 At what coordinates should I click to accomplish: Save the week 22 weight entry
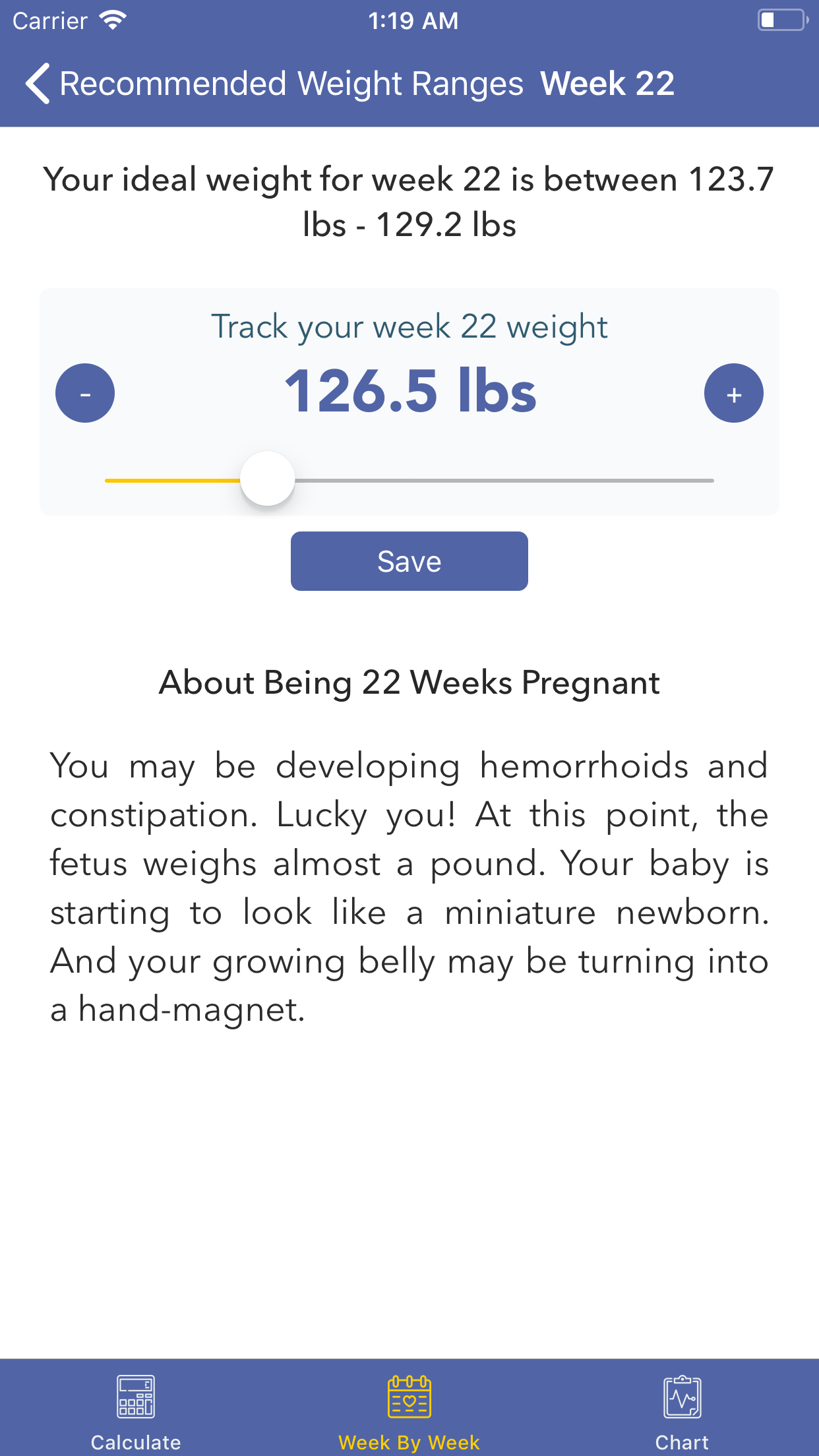[x=409, y=561]
